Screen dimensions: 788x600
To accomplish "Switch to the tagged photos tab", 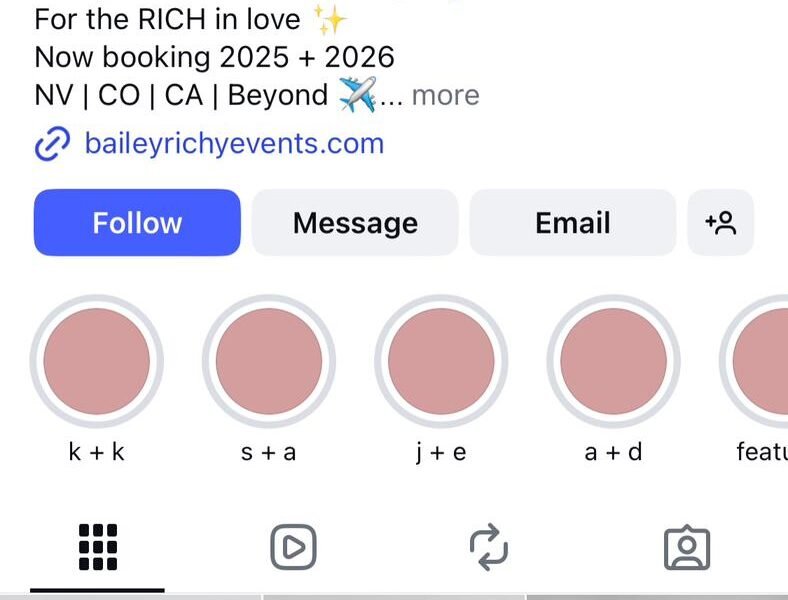I will [x=686, y=547].
